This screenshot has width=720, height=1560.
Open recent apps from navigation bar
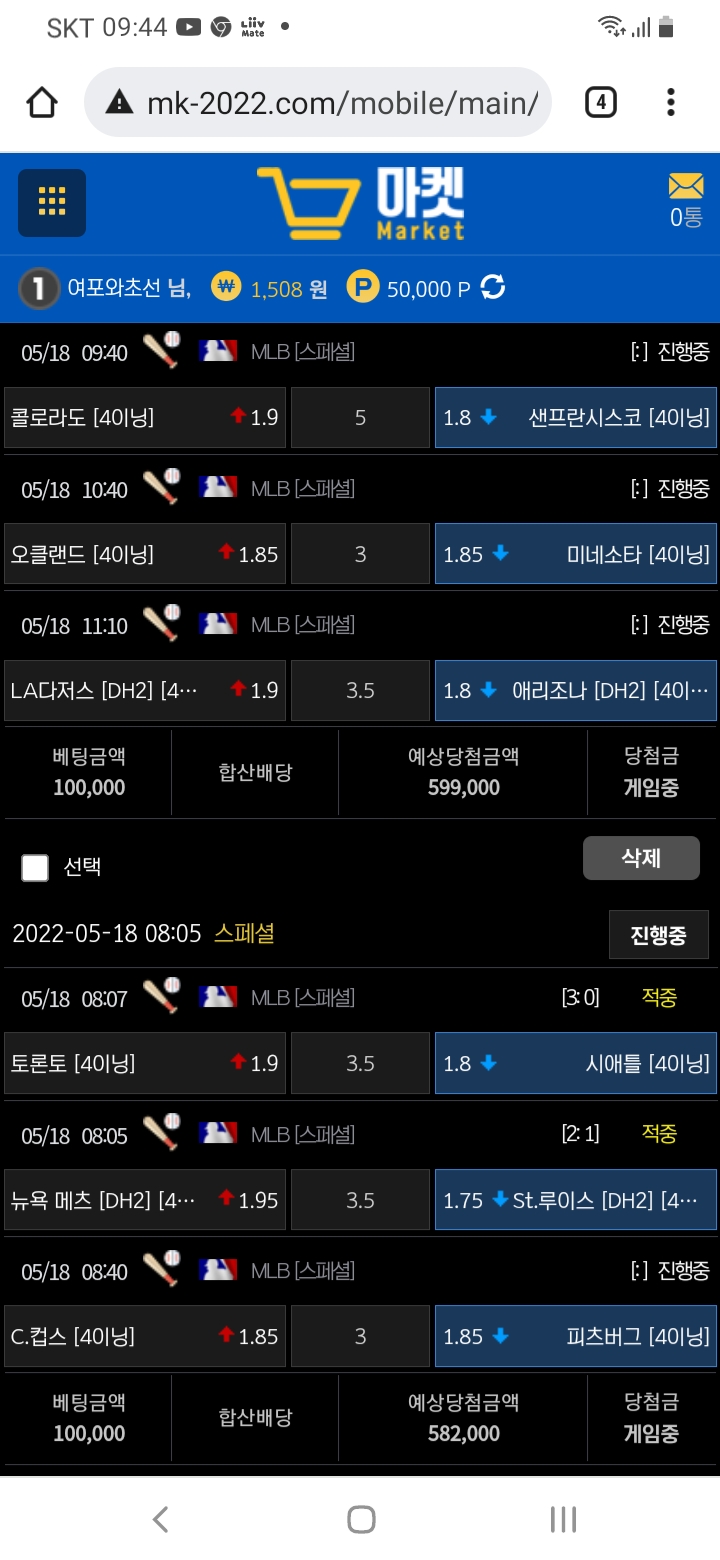563,1519
